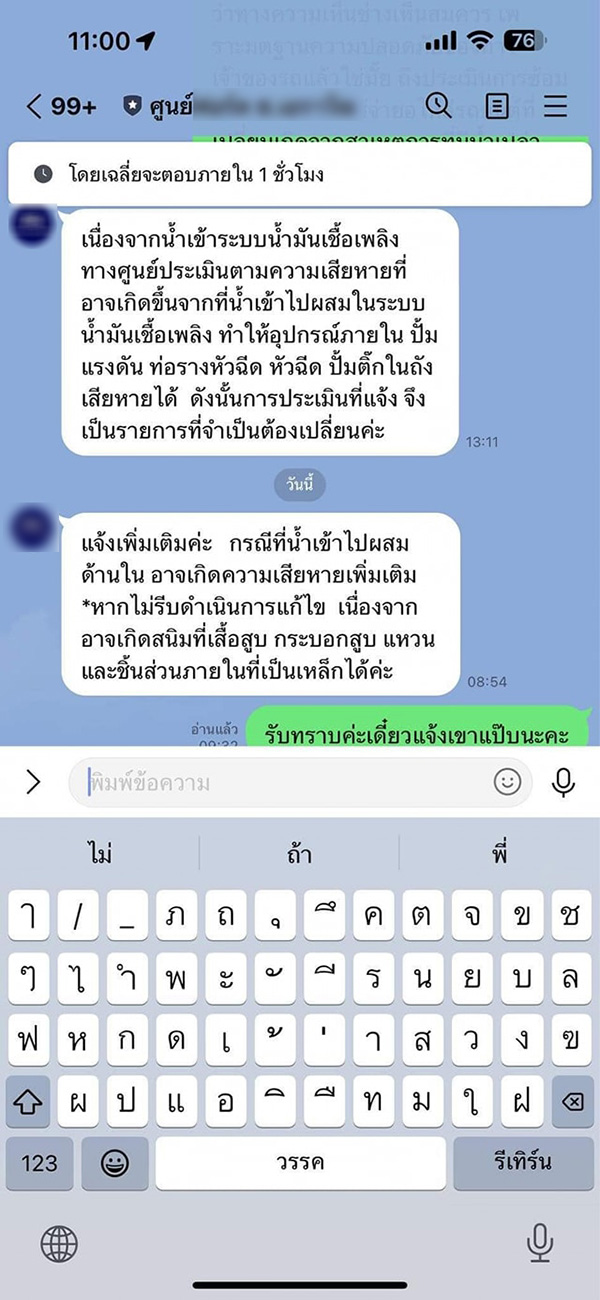The image size is (600, 1300).
Task: Tap the รีเทิร์น return key
Action: (x=522, y=1163)
